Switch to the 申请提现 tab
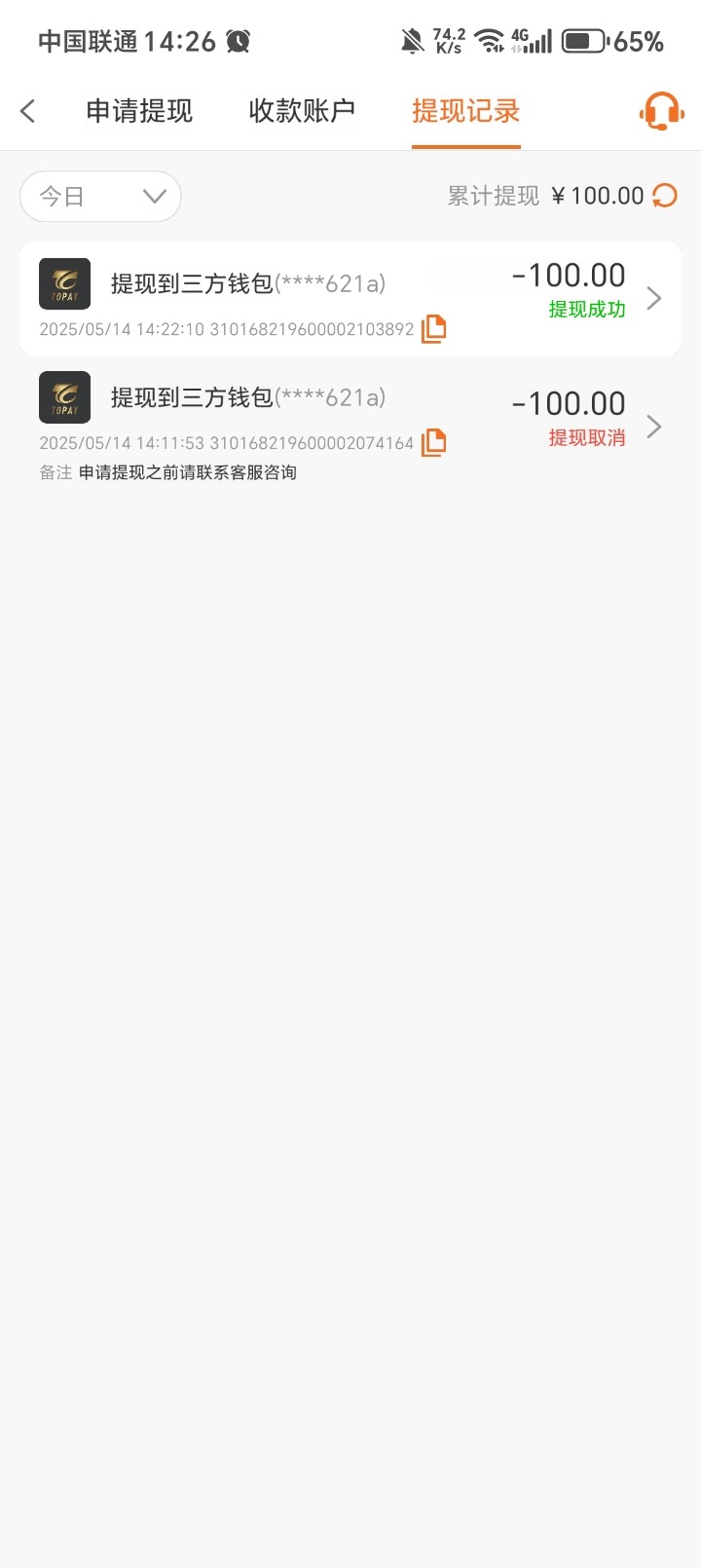Viewport: 701px width, 1568px height. pos(139,111)
